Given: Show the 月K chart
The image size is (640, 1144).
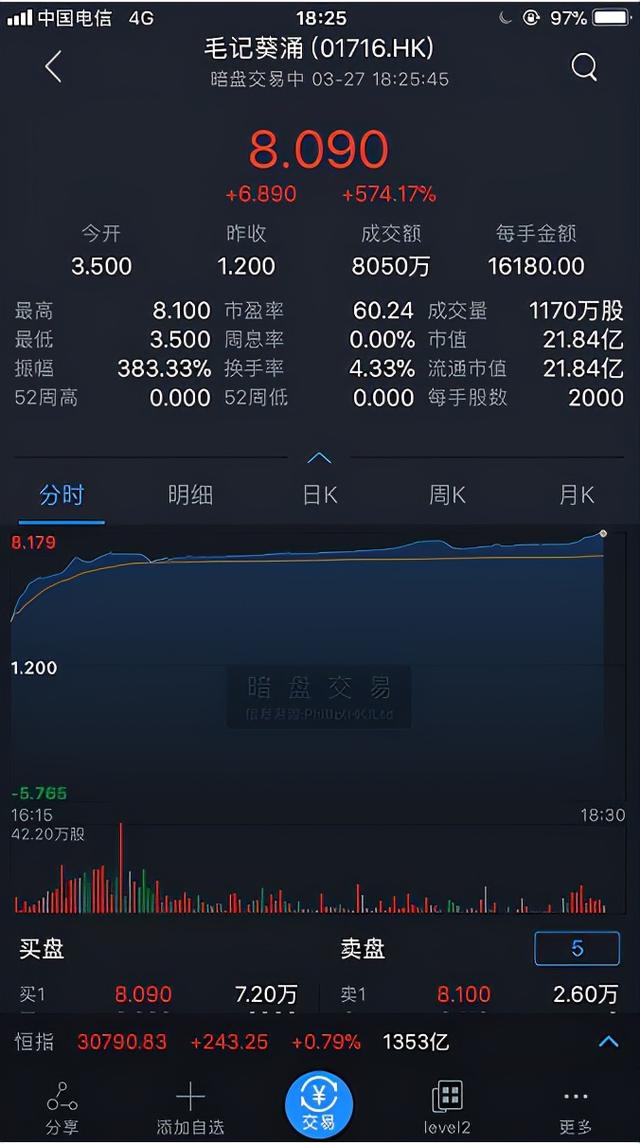Looking at the screenshot, I should pos(577,495).
